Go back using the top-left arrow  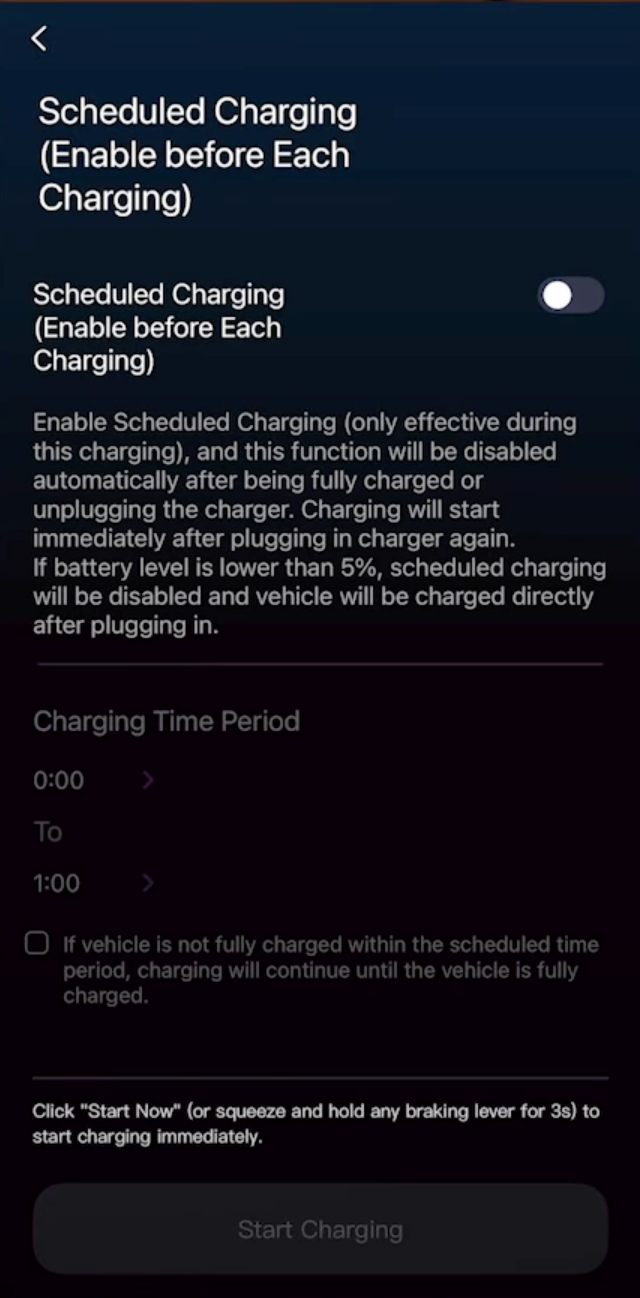(x=39, y=38)
